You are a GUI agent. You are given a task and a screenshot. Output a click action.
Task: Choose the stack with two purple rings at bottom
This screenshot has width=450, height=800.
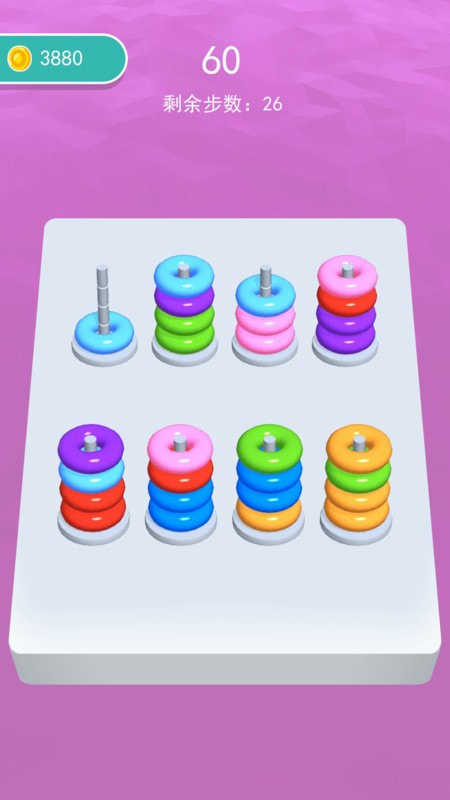[x=346, y=310]
